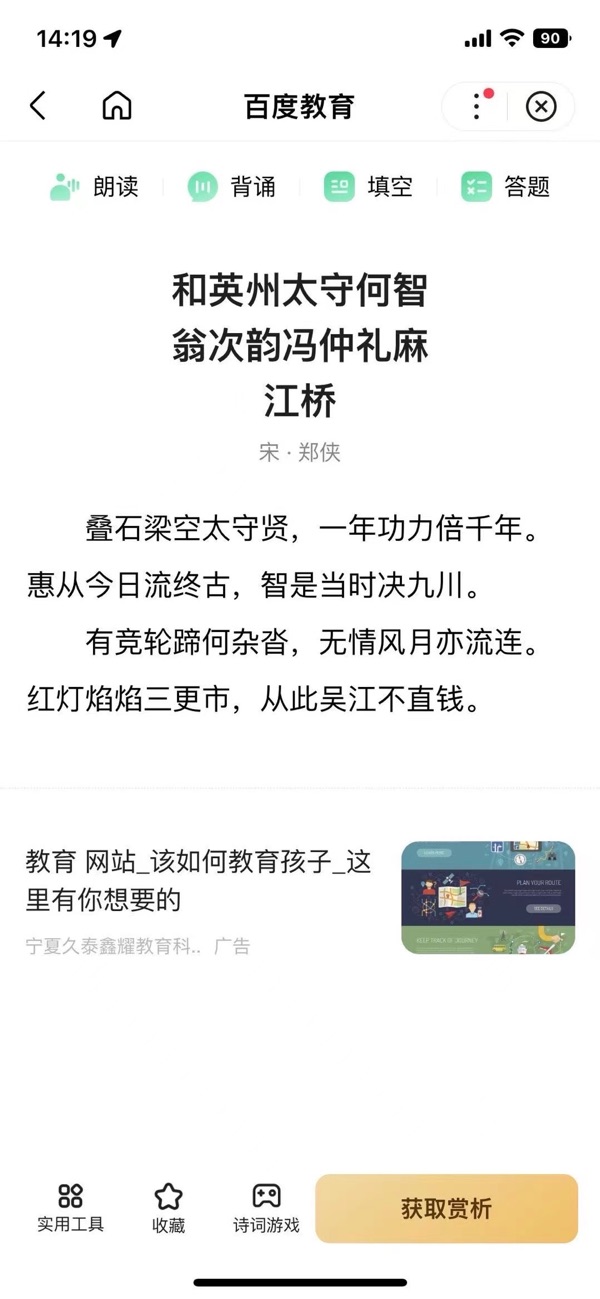Close the mini program

[x=541, y=105]
